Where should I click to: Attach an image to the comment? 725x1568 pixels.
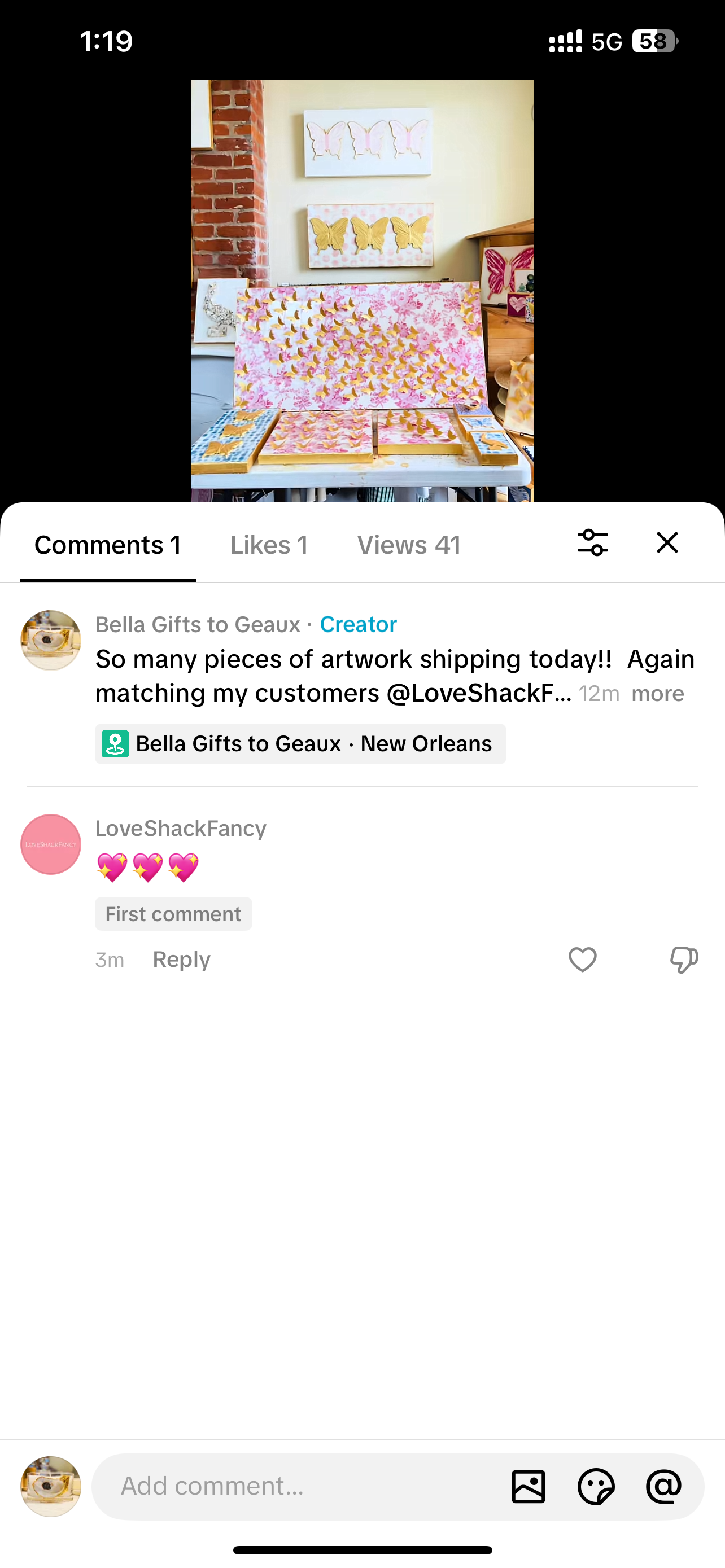529,1486
